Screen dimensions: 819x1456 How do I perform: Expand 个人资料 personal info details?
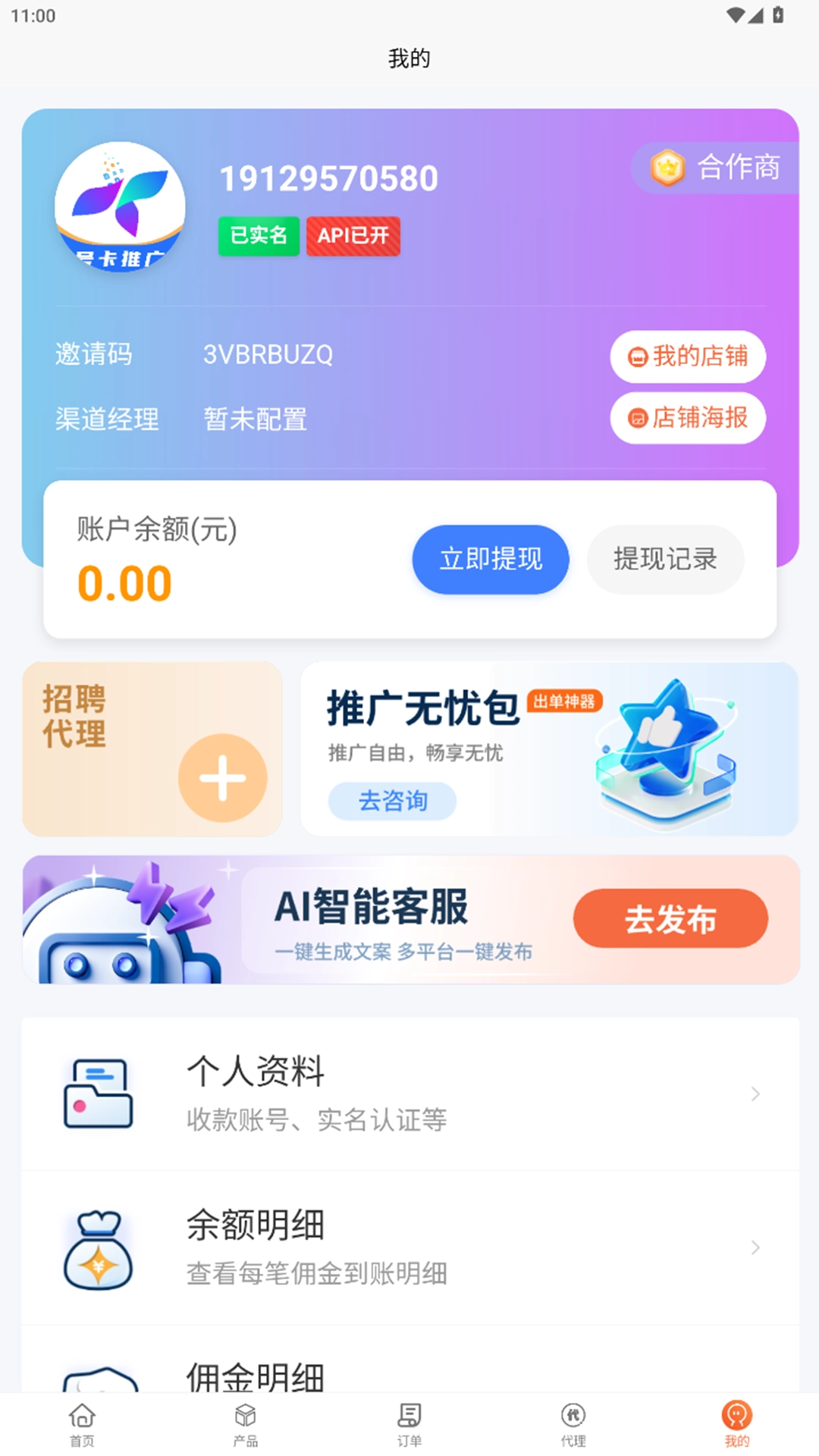[409, 1092]
